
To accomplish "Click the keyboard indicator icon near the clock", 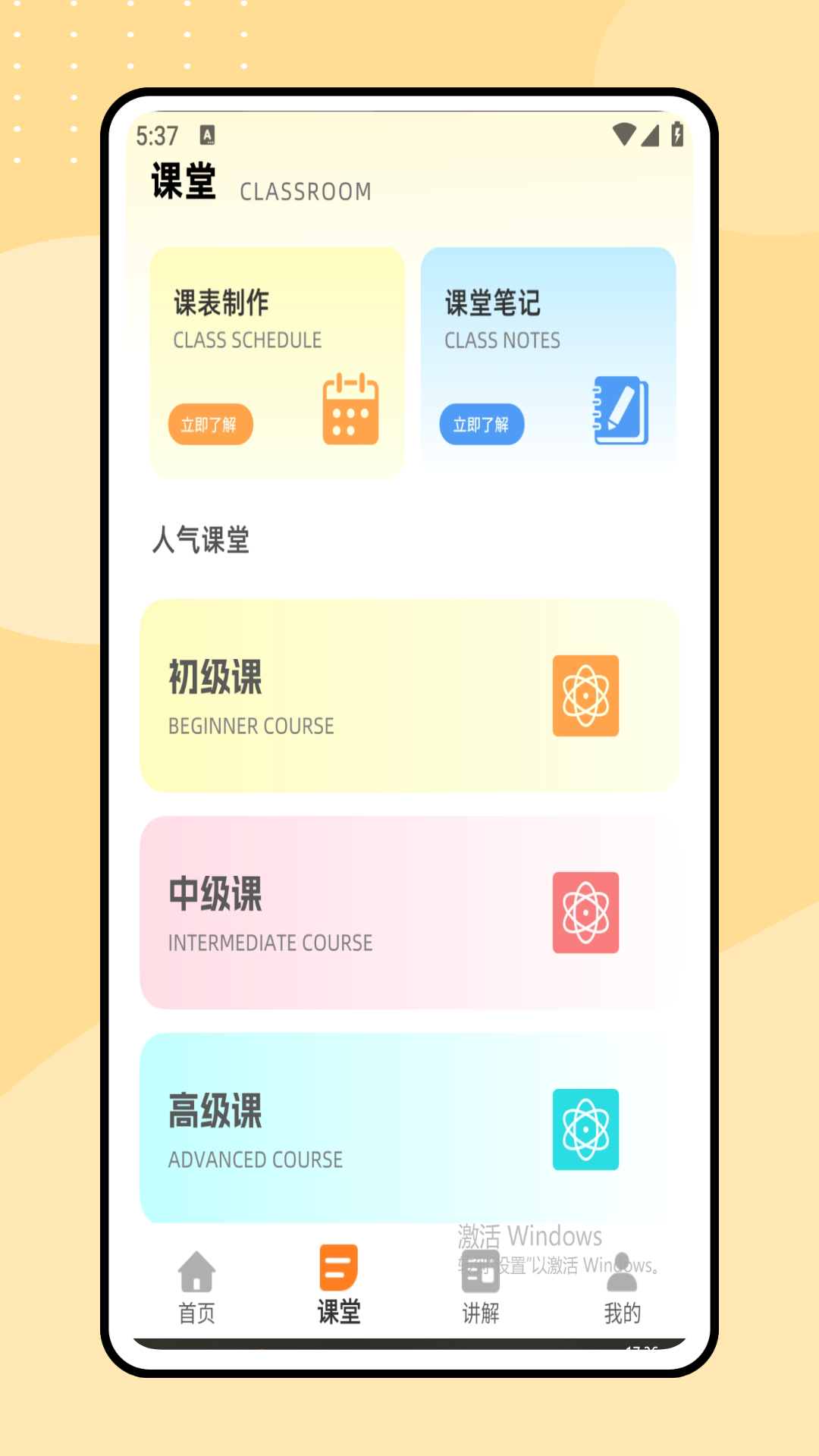I will pos(206,135).
